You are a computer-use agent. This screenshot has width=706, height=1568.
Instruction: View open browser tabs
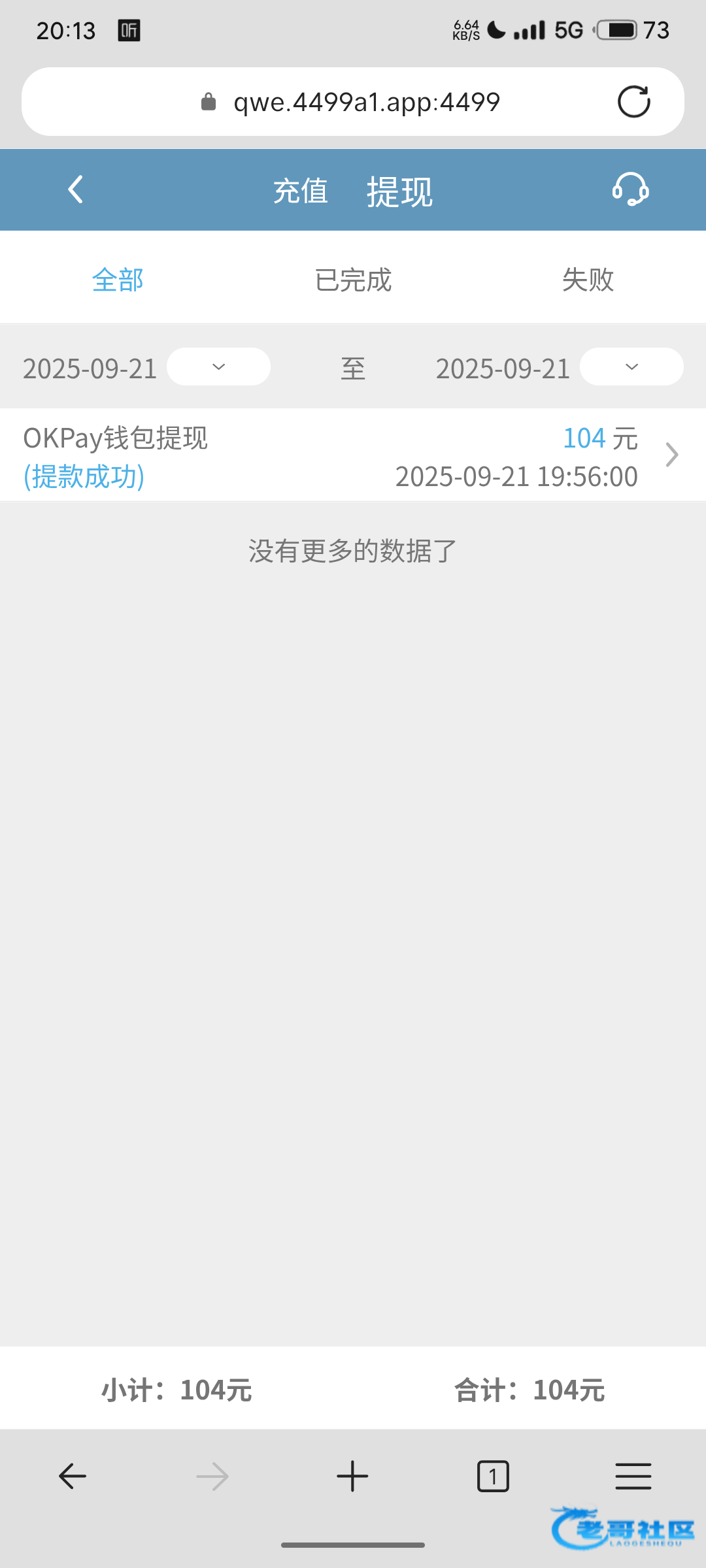(x=493, y=1477)
